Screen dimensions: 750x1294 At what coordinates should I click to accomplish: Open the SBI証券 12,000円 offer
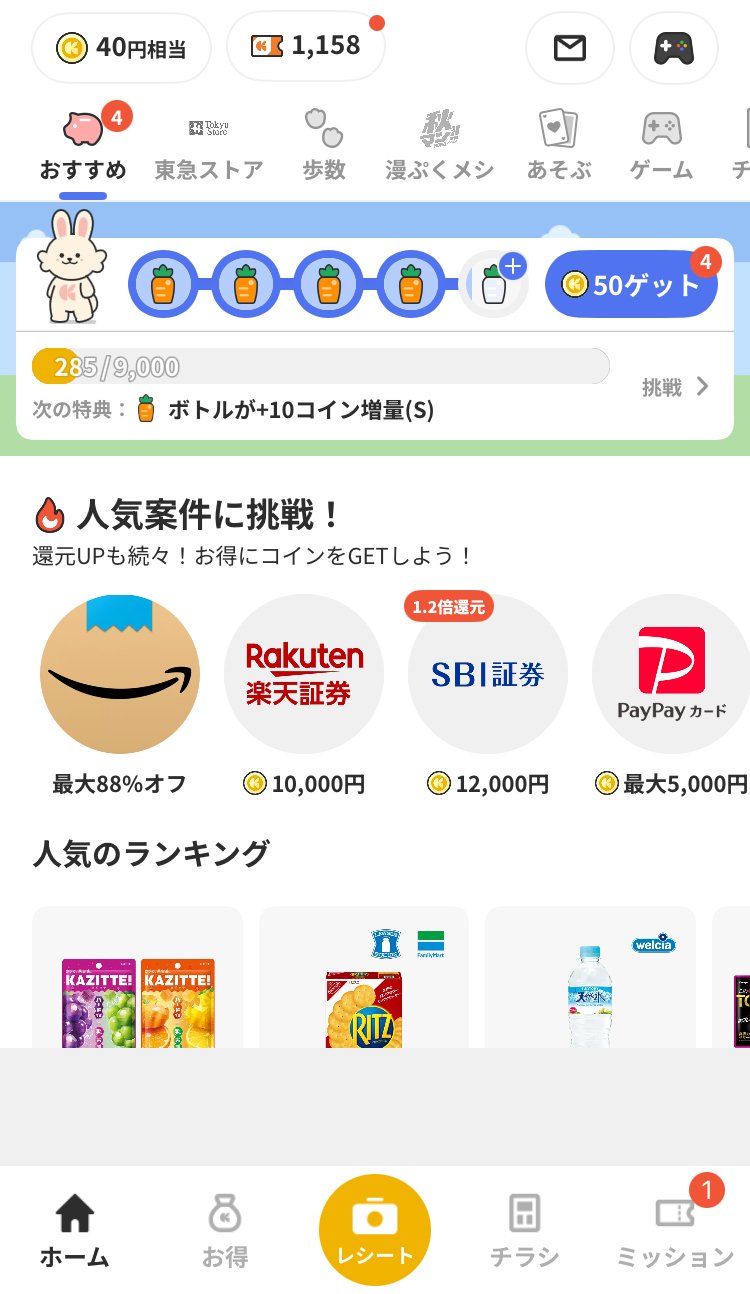(487, 673)
